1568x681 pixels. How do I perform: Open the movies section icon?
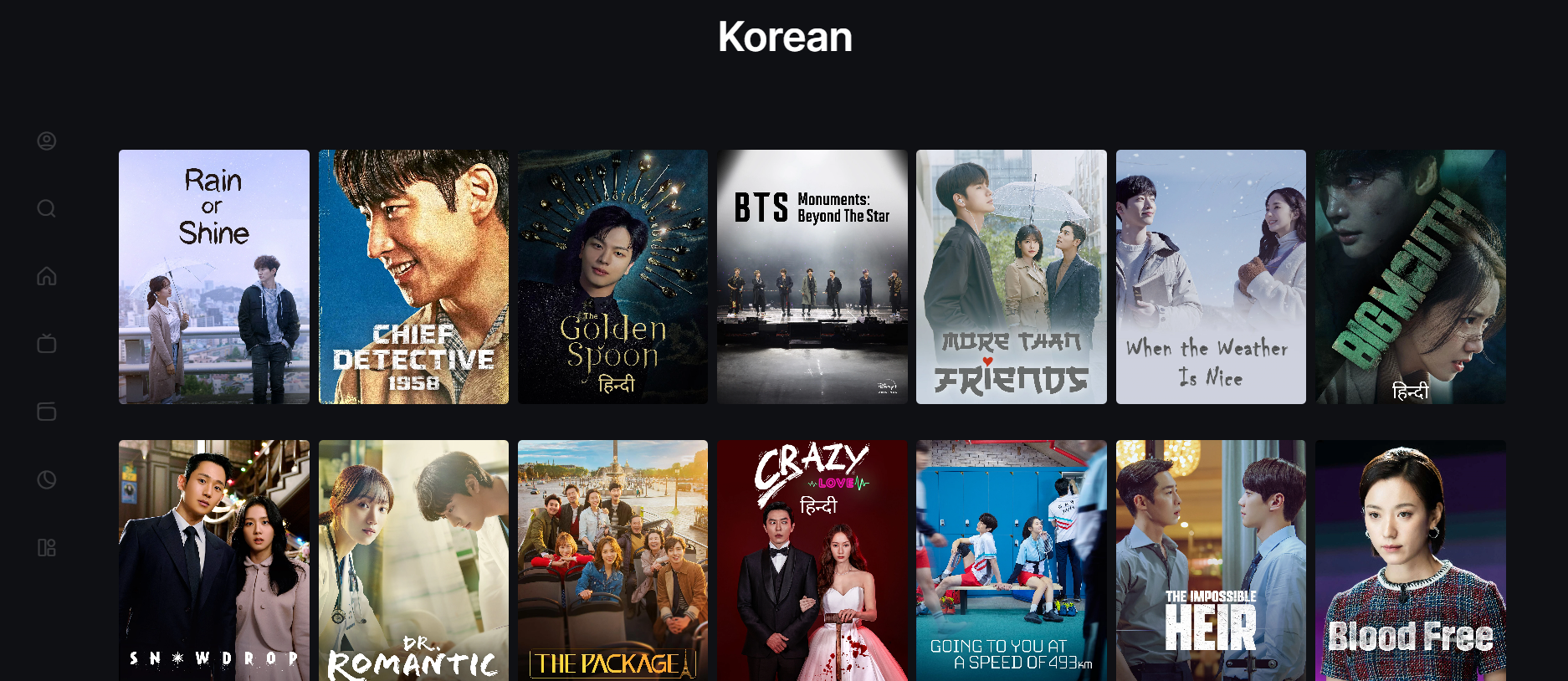(47, 412)
